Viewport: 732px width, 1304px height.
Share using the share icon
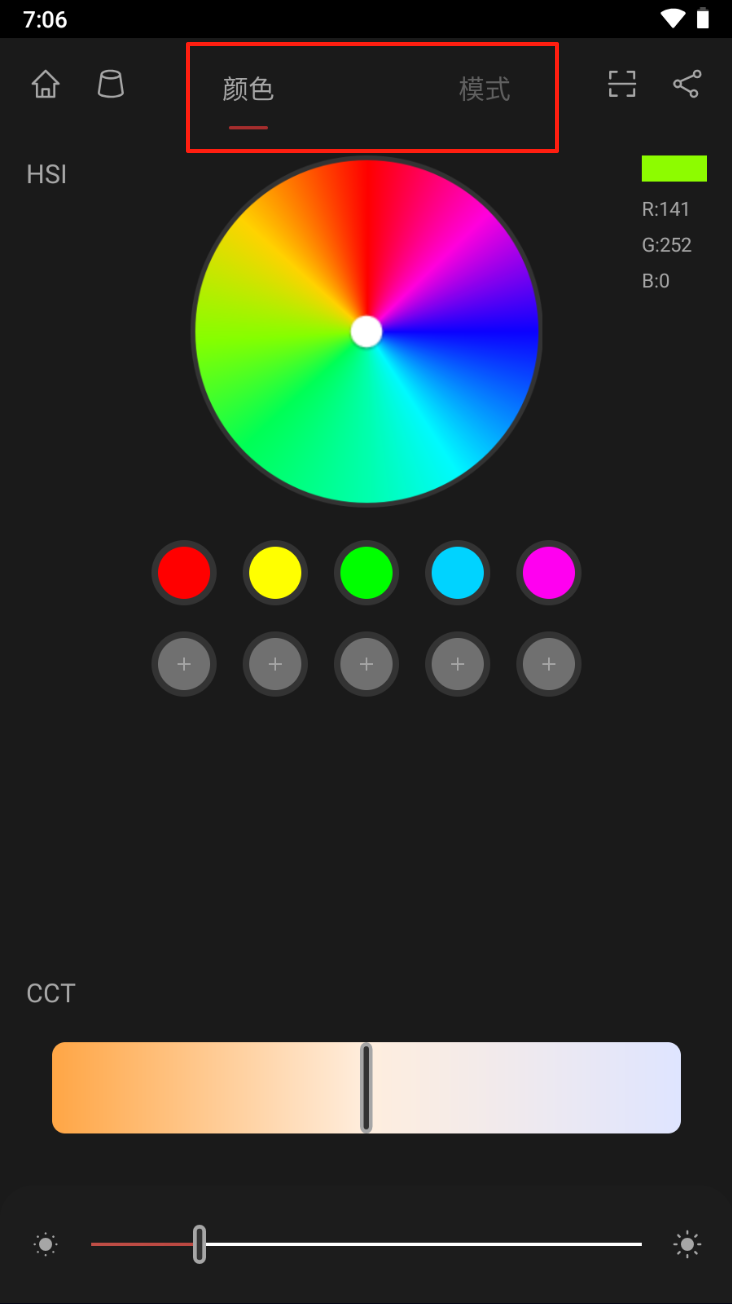click(x=687, y=84)
